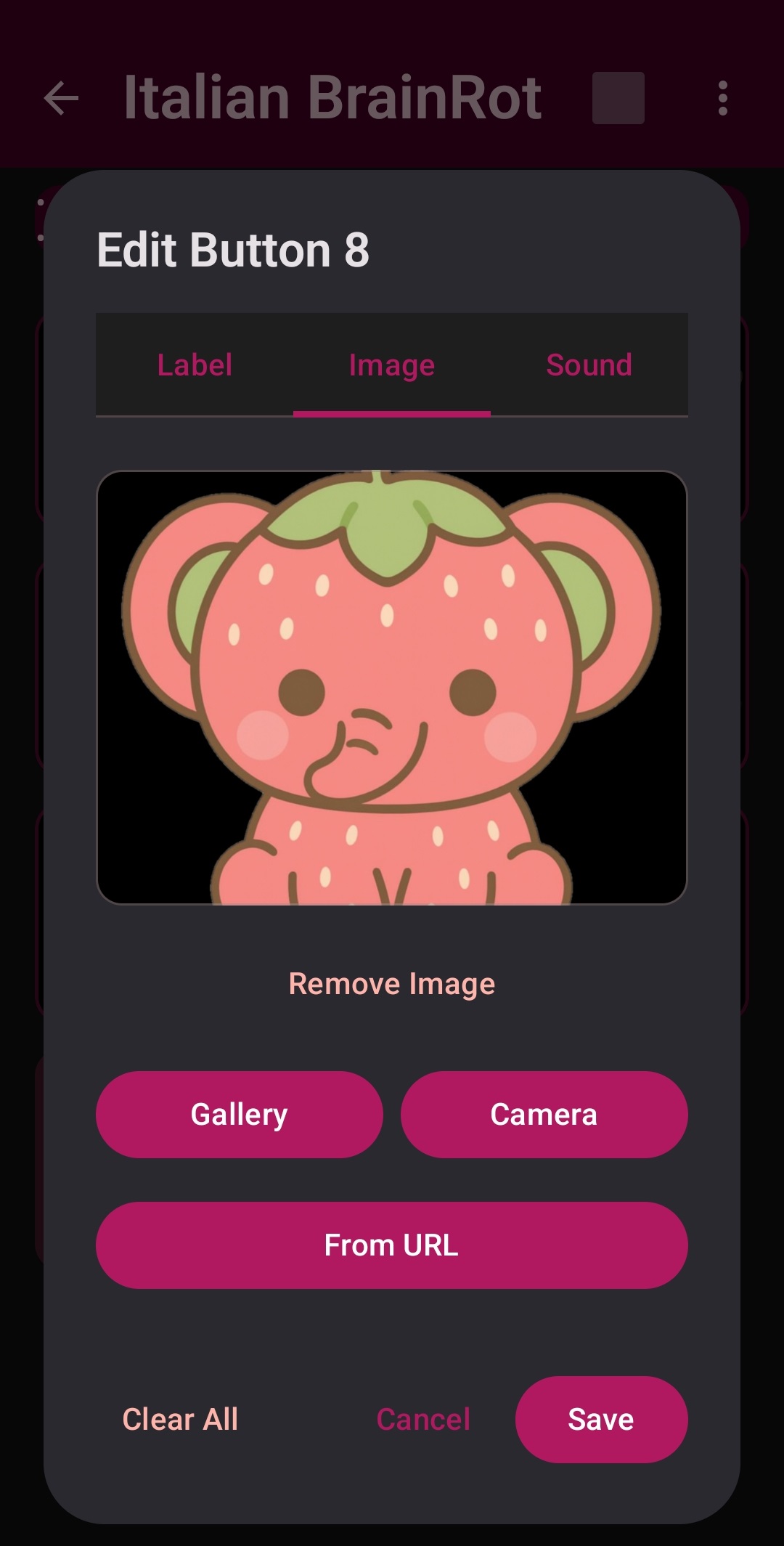Tap the pink underline beneath the Image tab
Screen dimensions: 784x1546
click(392, 414)
